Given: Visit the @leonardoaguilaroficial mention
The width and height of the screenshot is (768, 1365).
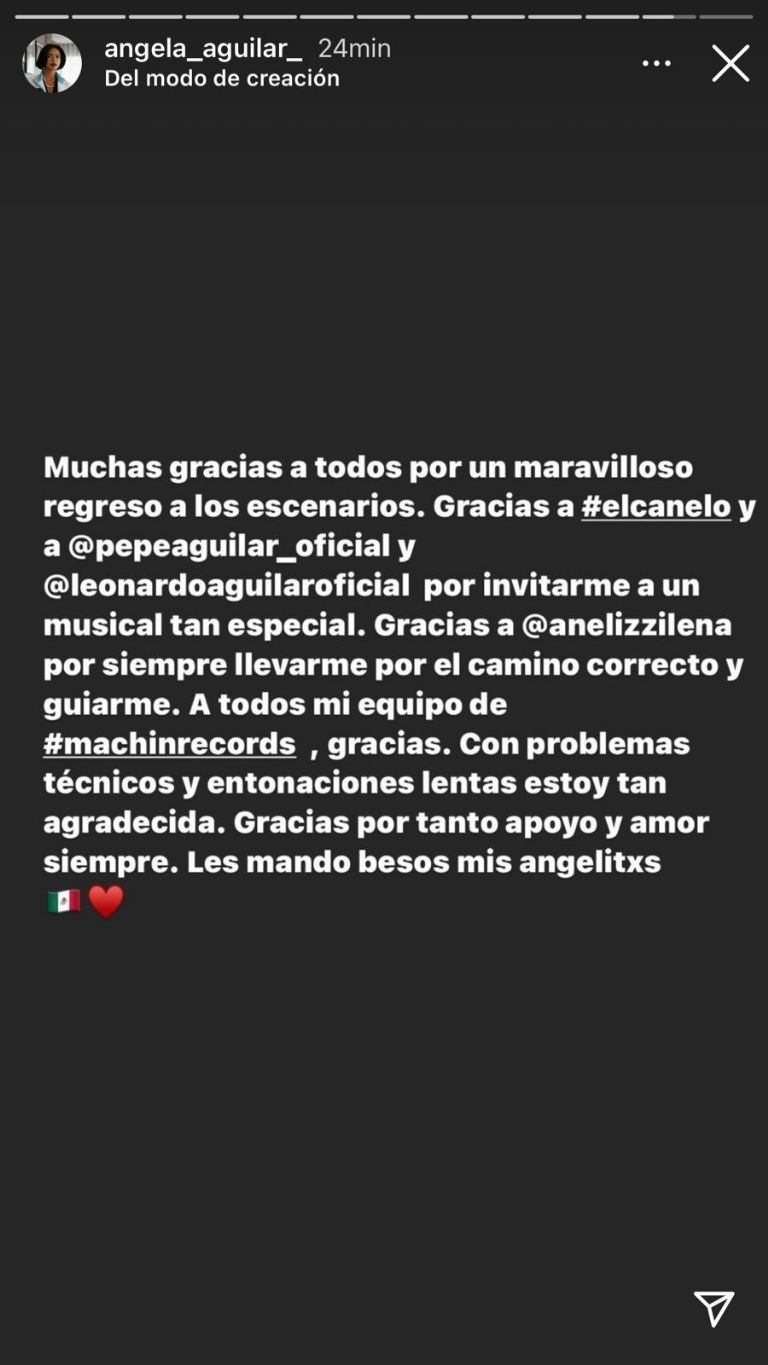Looking at the screenshot, I should 227,585.
